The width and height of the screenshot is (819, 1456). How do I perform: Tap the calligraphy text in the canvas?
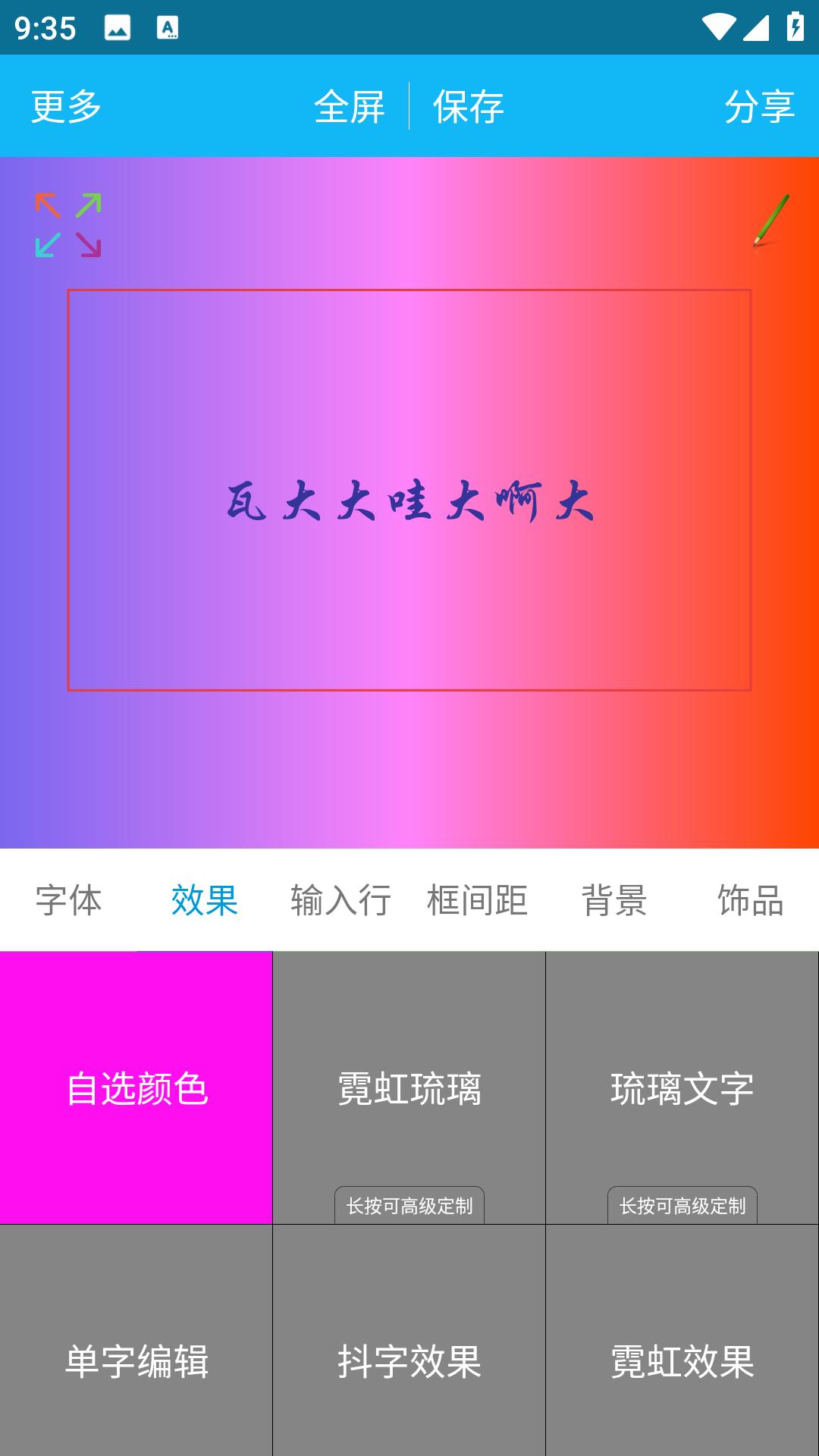click(409, 501)
